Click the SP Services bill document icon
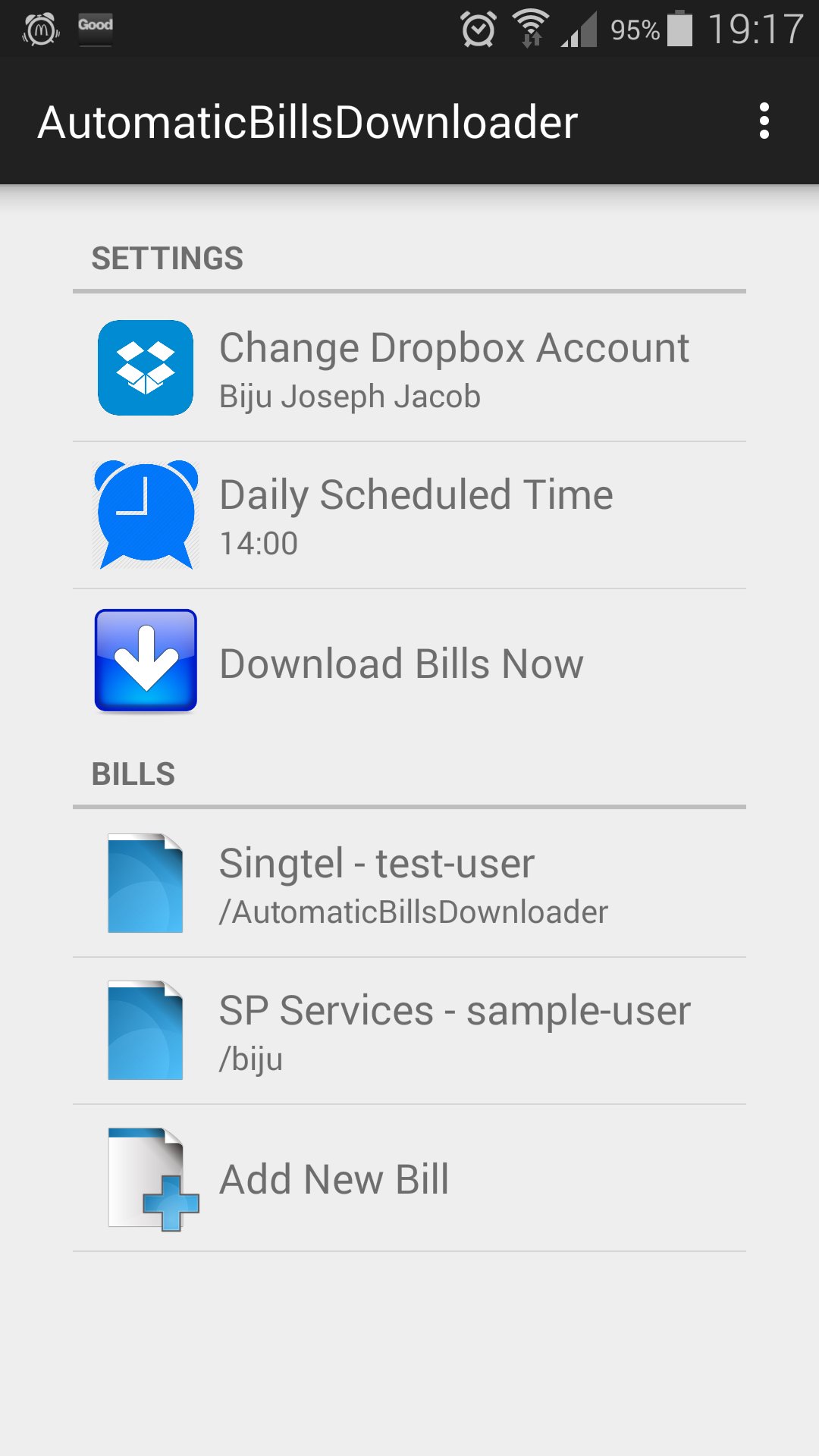Viewport: 819px width, 1456px height. pyautogui.click(x=144, y=1029)
